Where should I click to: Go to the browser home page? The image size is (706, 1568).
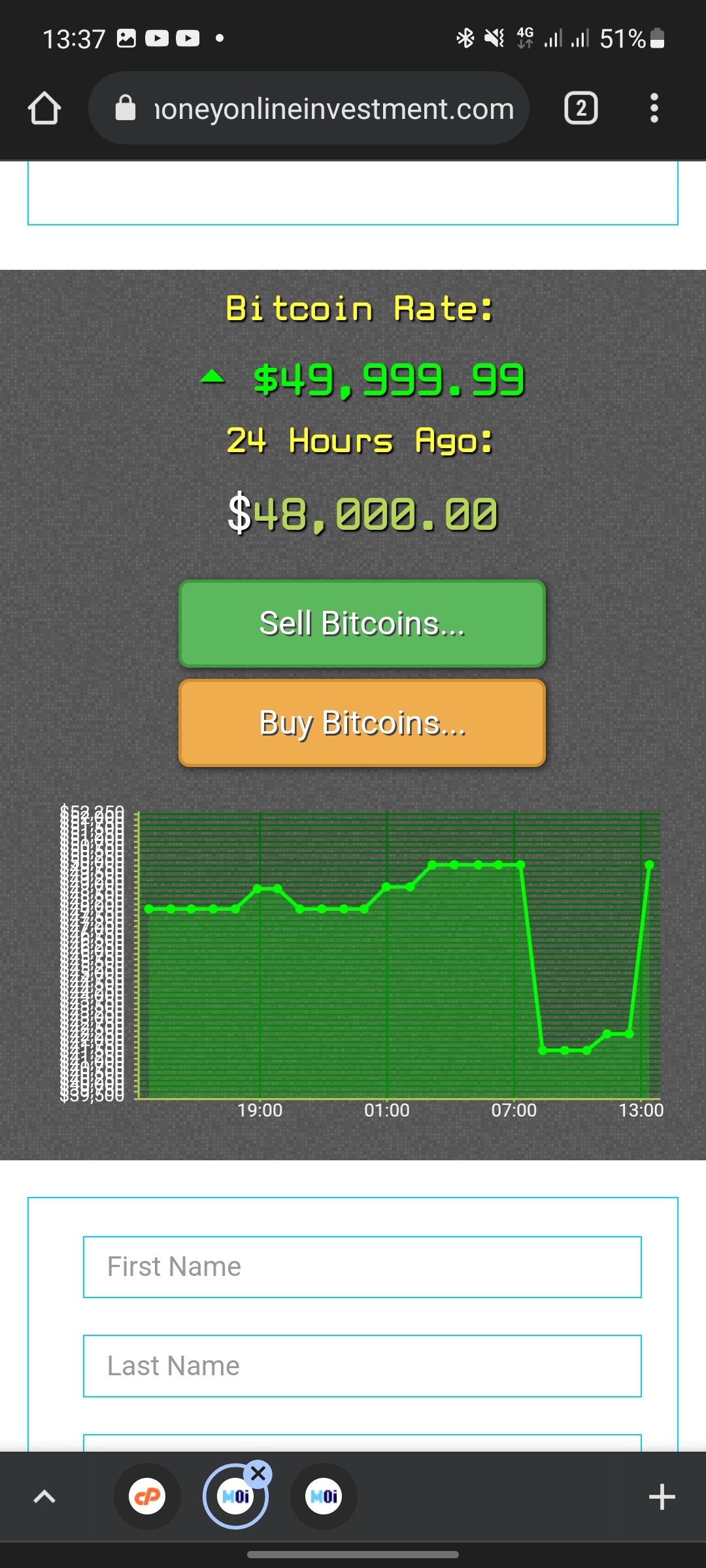click(44, 108)
